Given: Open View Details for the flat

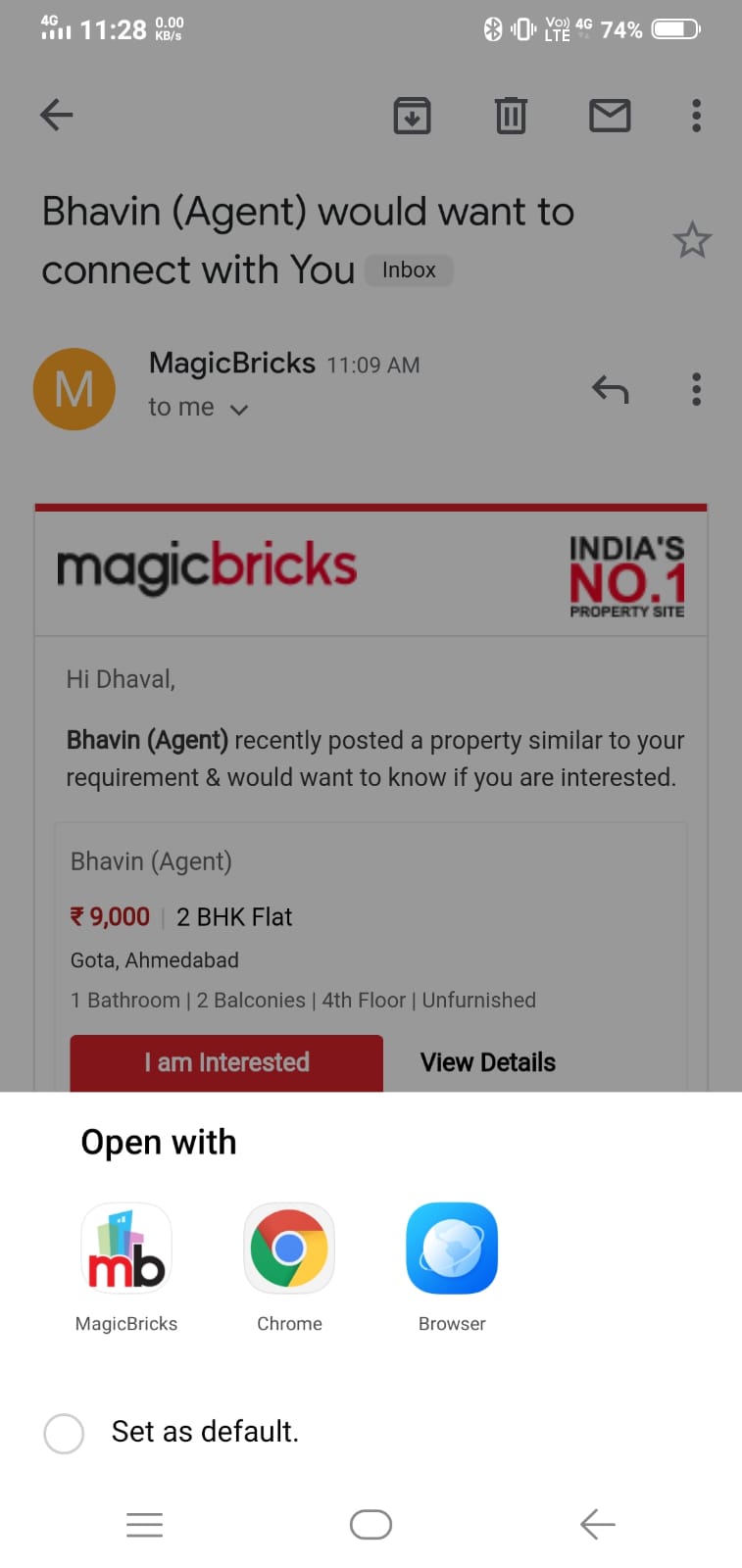Looking at the screenshot, I should [488, 1062].
